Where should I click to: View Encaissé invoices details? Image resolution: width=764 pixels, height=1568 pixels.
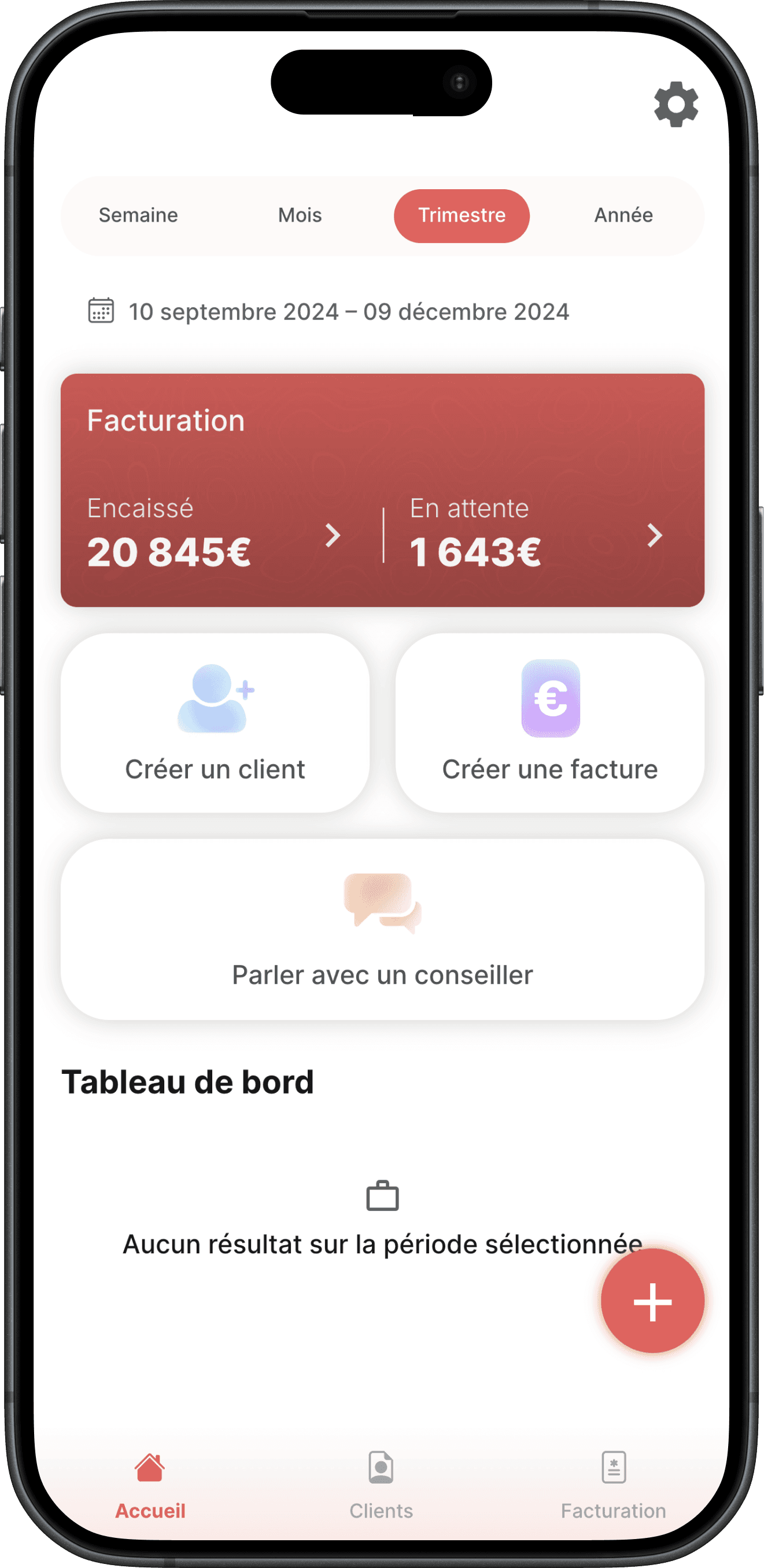(213, 535)
